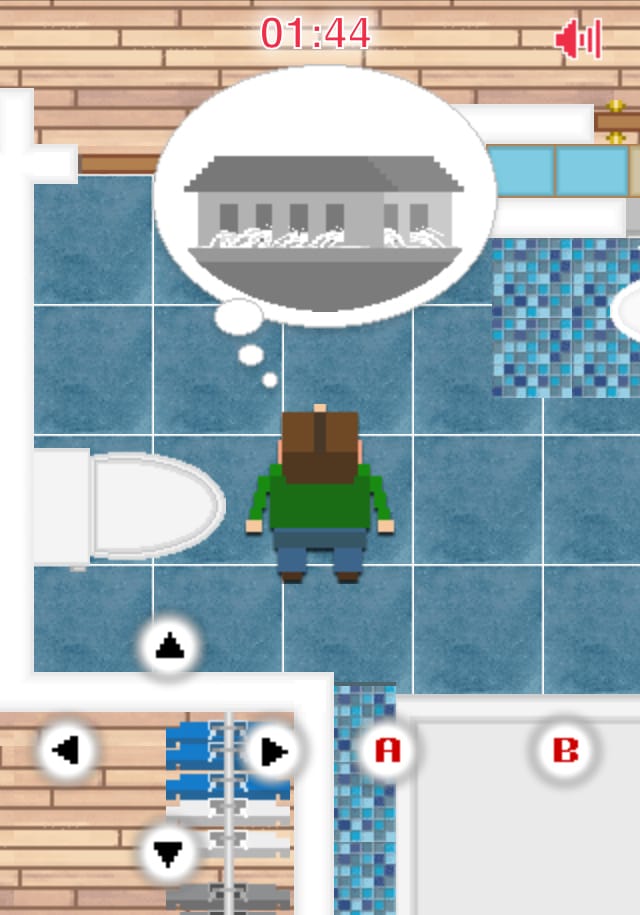Viewport: 640px width, 915px height.
Task: Hit the red A action button
Action: coord(387,750)
